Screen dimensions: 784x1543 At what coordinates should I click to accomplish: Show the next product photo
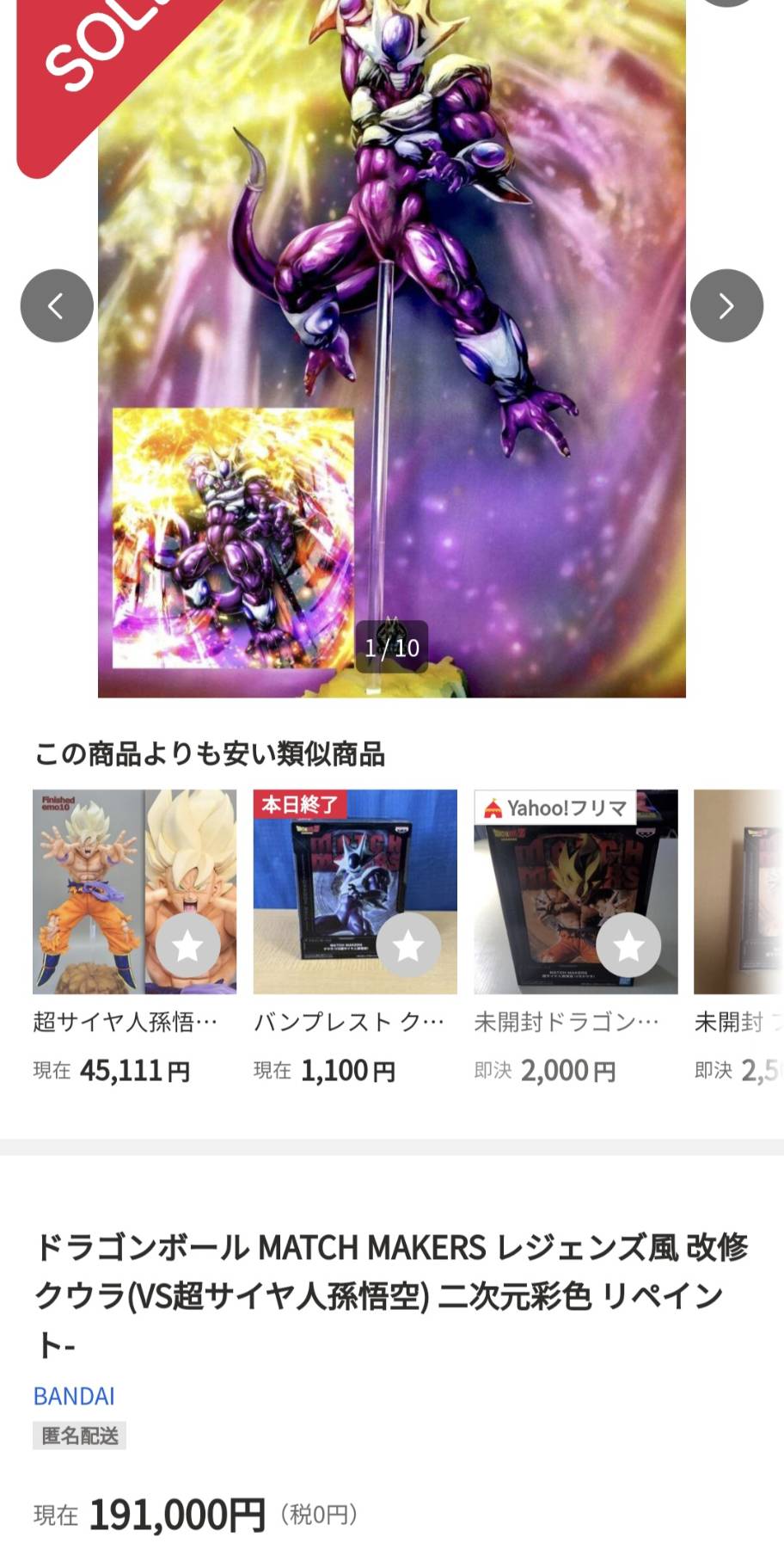pyautogui.click(x=726, y=305)
